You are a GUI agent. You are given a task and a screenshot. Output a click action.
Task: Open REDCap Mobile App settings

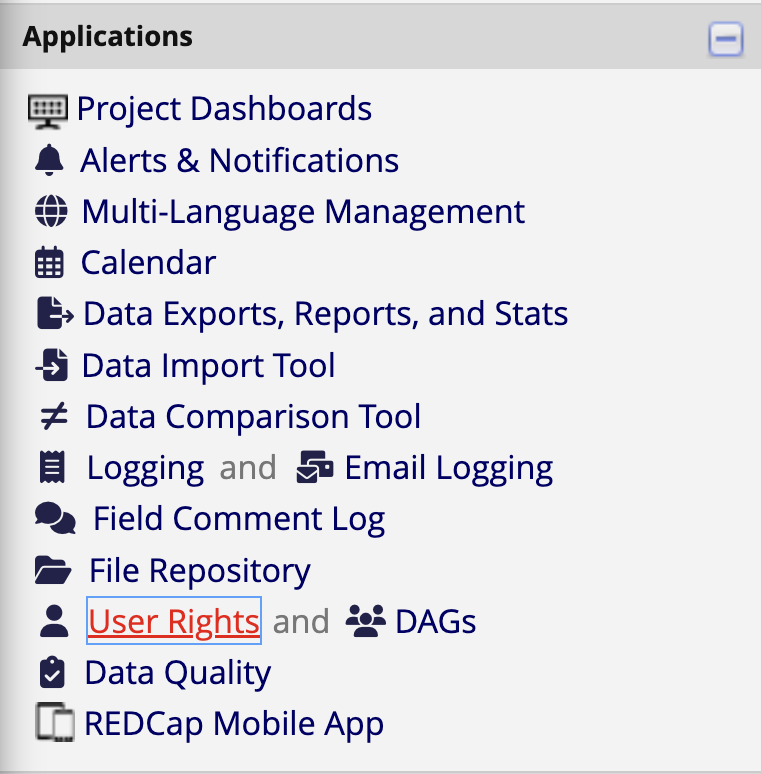pyautogui.click(x=233, y=724)
